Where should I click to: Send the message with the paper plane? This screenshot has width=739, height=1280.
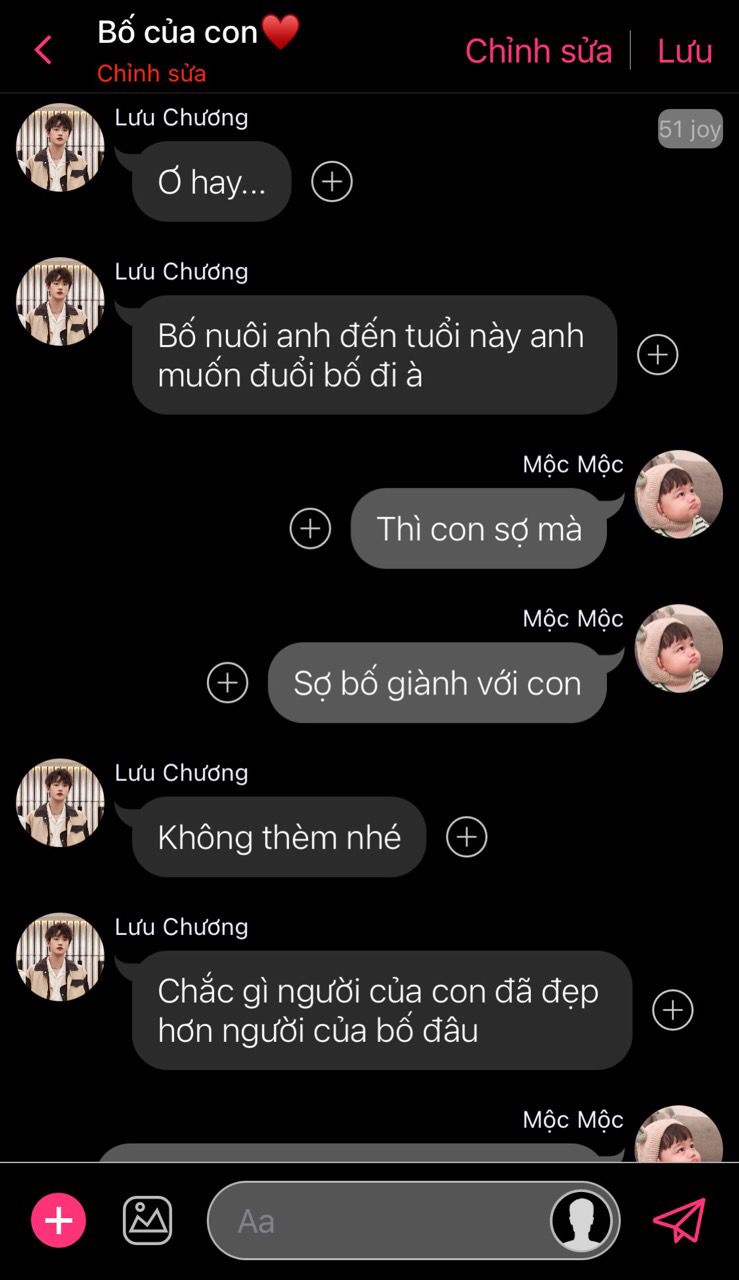(x=679, y=1220)
